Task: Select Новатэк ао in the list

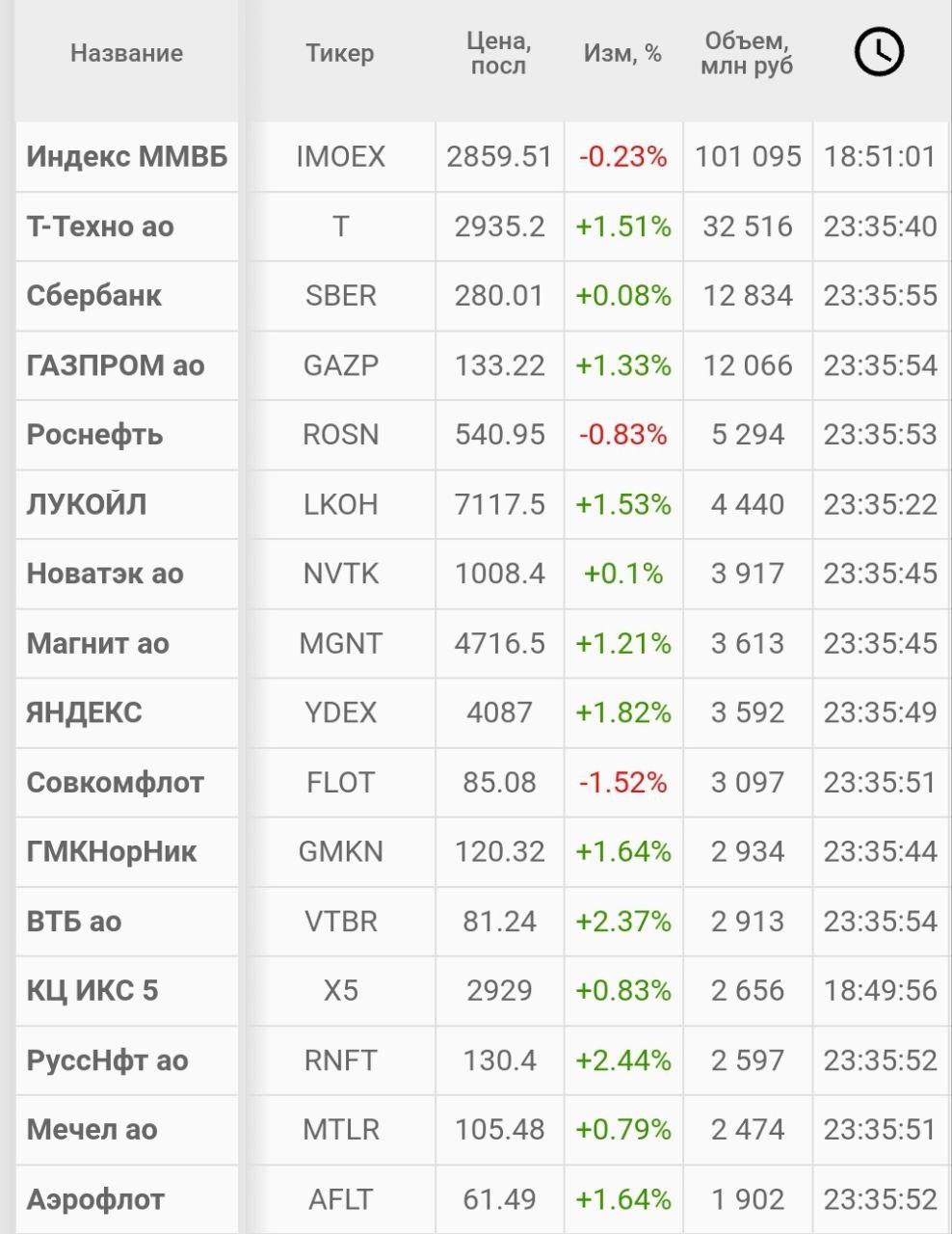Action: tap(104, 574)
